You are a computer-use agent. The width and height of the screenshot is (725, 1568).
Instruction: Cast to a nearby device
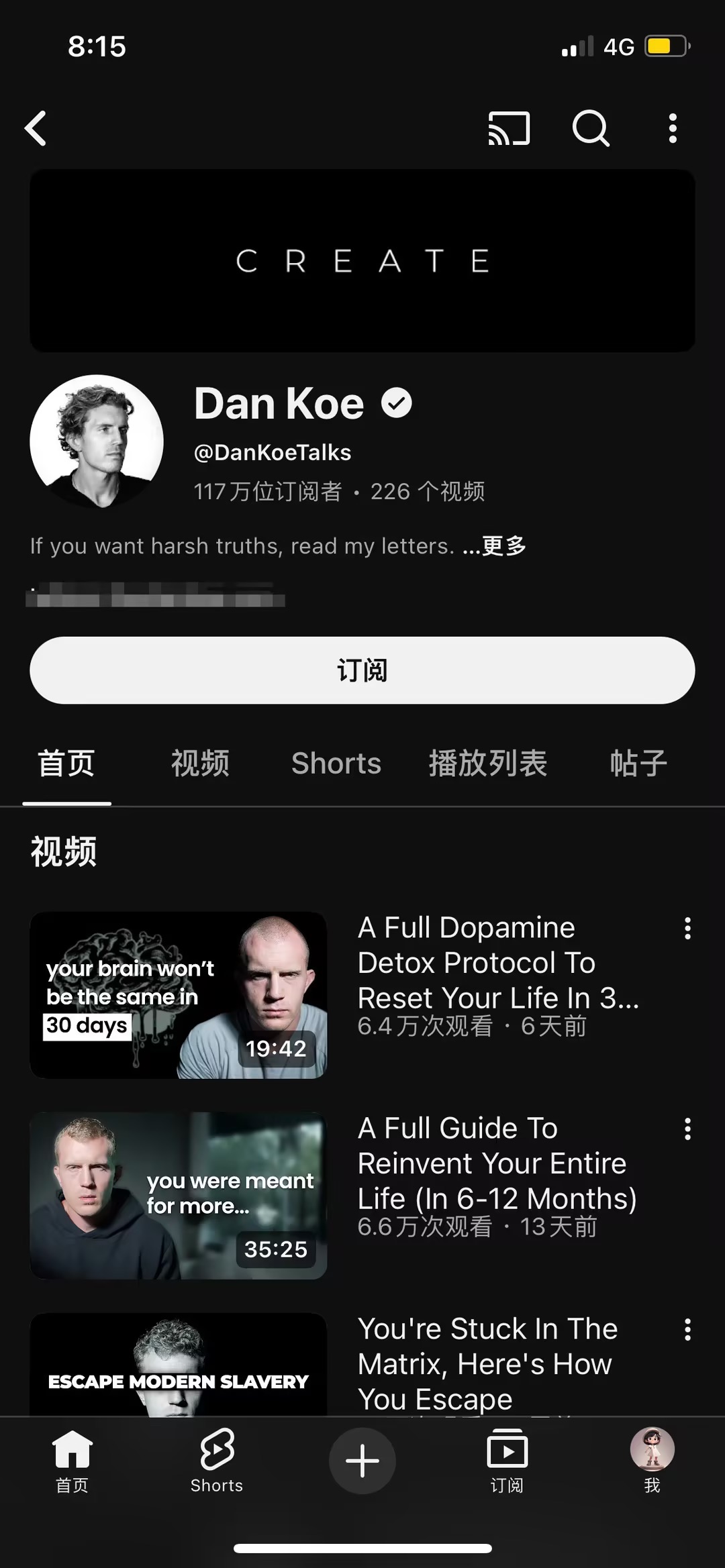[509, 128]
